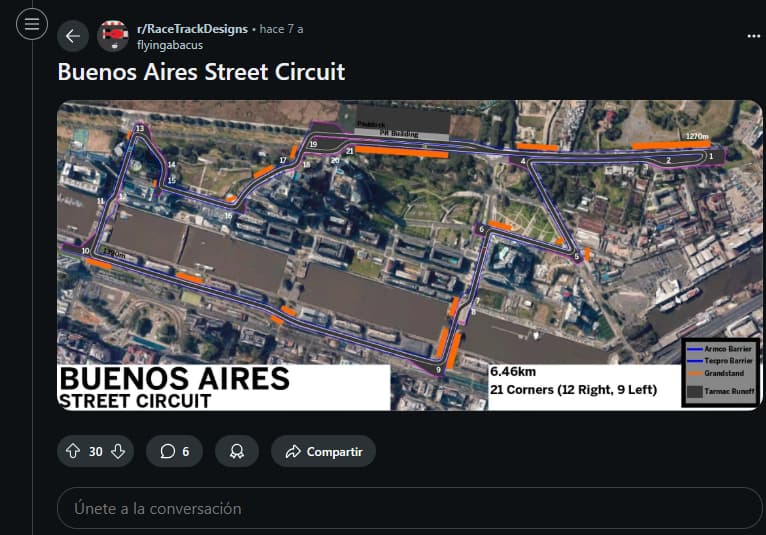
Task: Open the Buenos Aires circuit image
Action: tap(409, 255)
